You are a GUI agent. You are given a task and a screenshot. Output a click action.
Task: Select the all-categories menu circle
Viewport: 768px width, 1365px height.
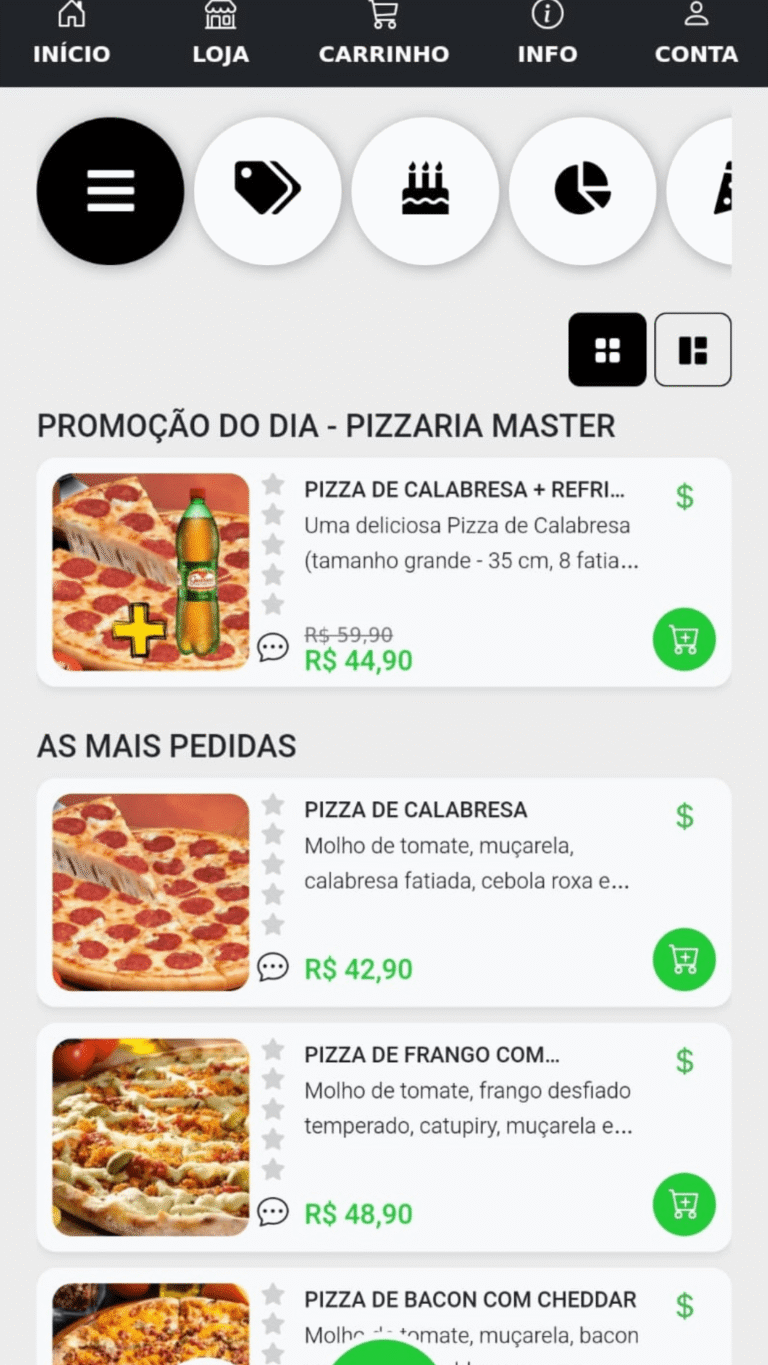pos(110,191)
